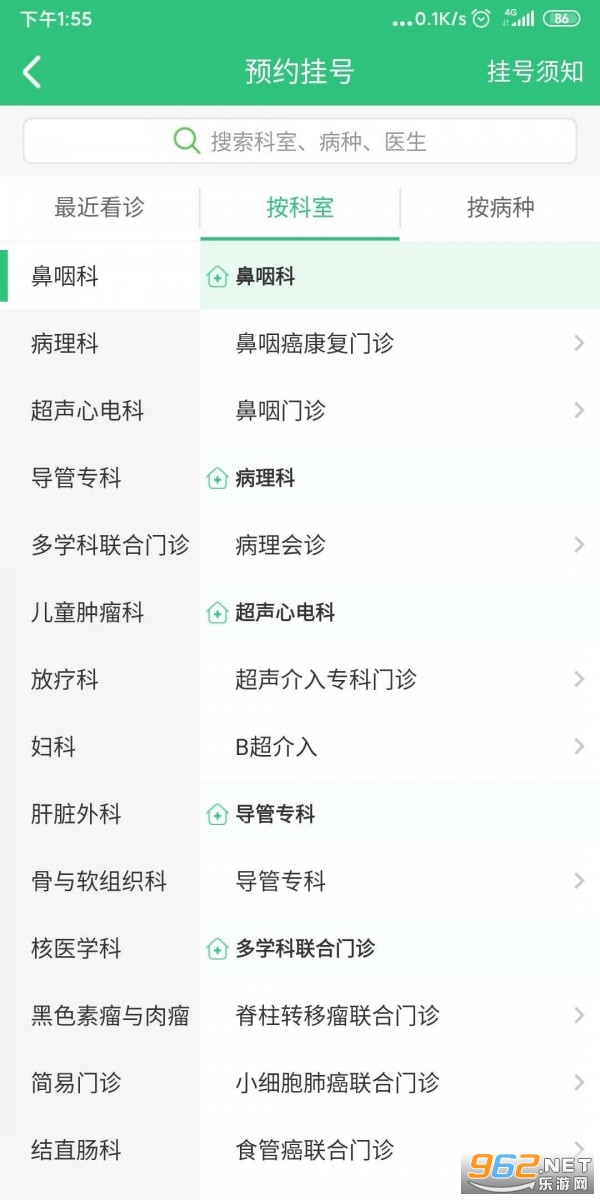This screenshot has height=1200, width=600.
Task: Open the B超介入 row
Action: click(400, 747)
